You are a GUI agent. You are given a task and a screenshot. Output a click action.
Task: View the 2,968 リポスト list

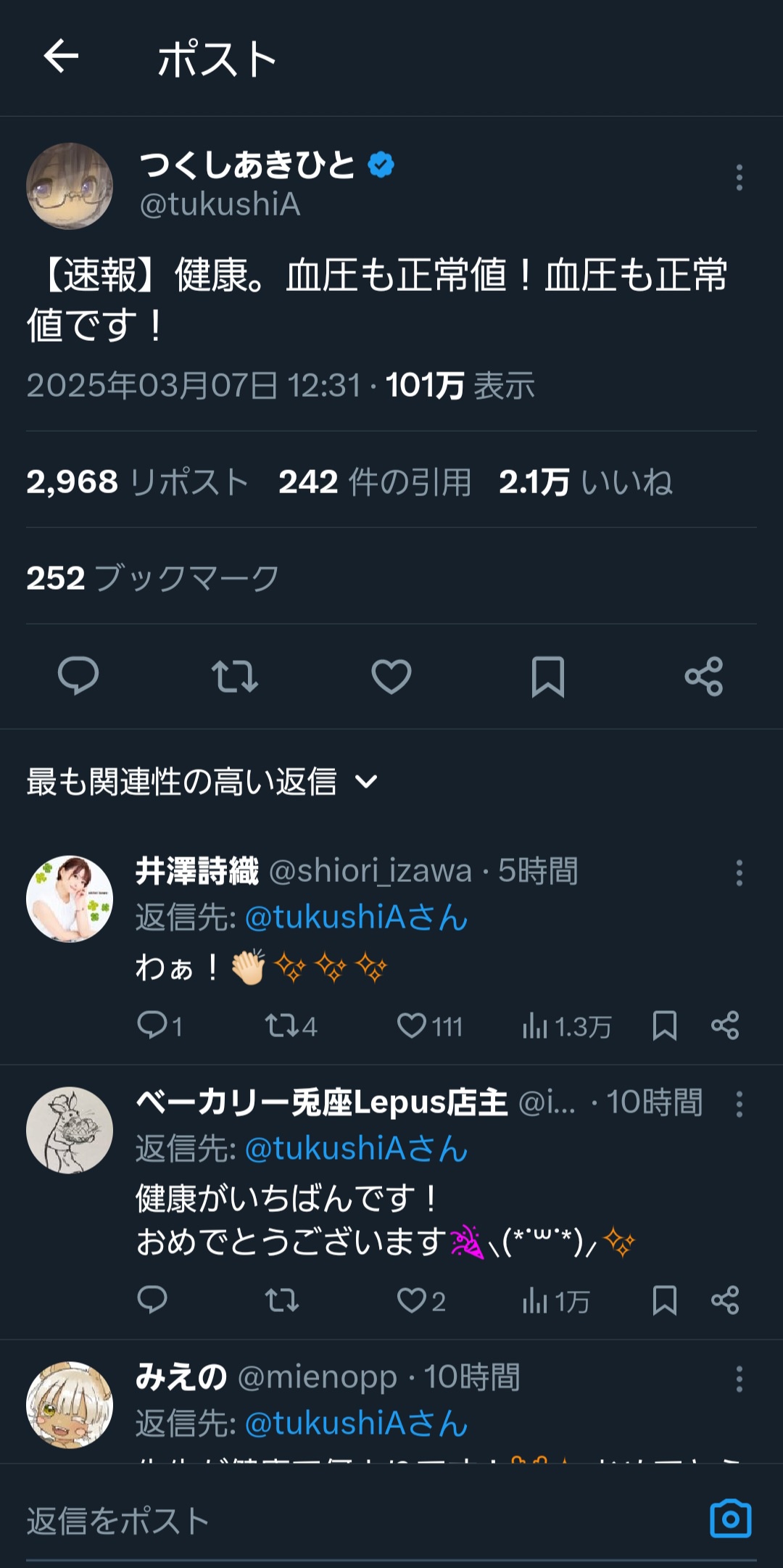point(138,482)
